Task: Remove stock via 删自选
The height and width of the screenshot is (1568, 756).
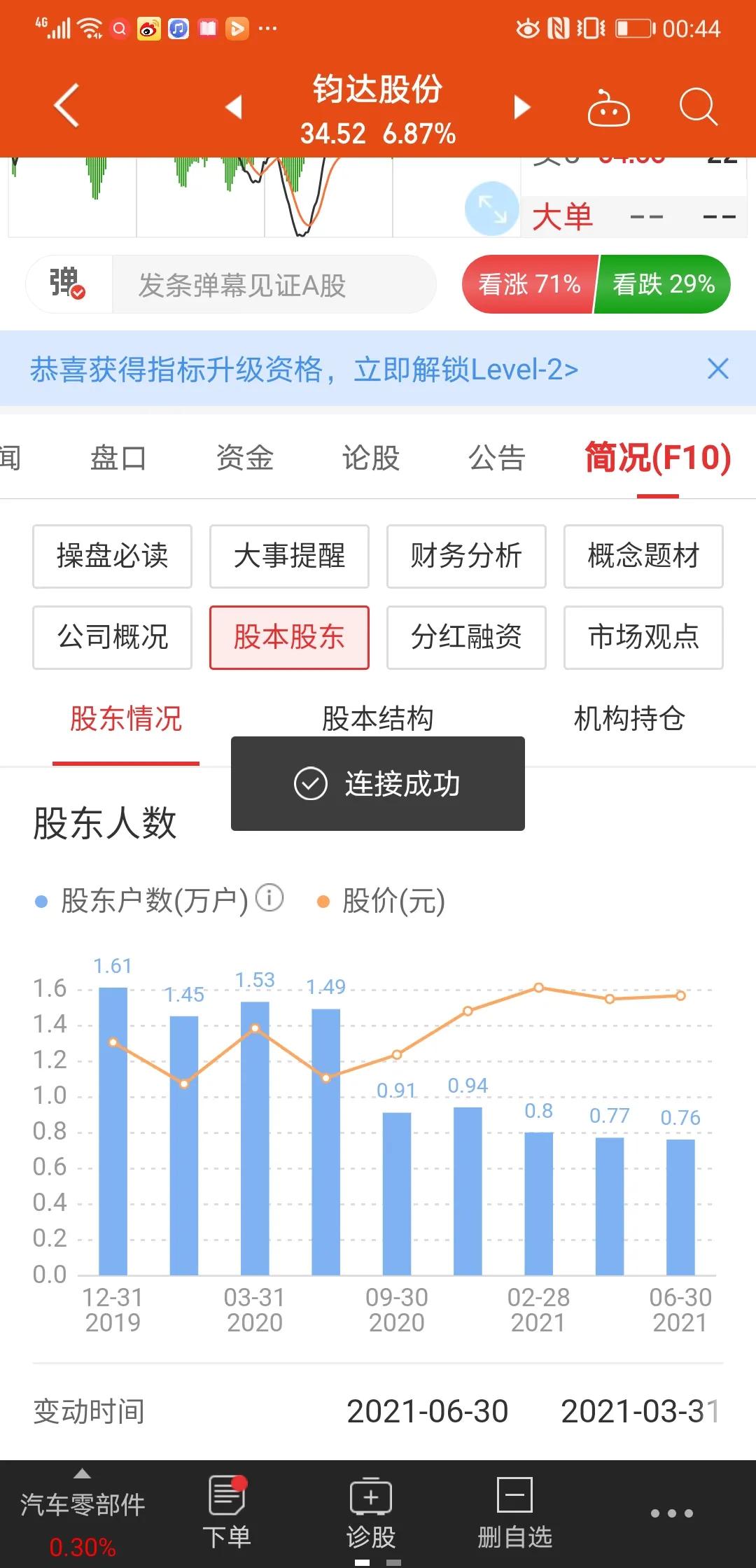Action: (514, 1513)
